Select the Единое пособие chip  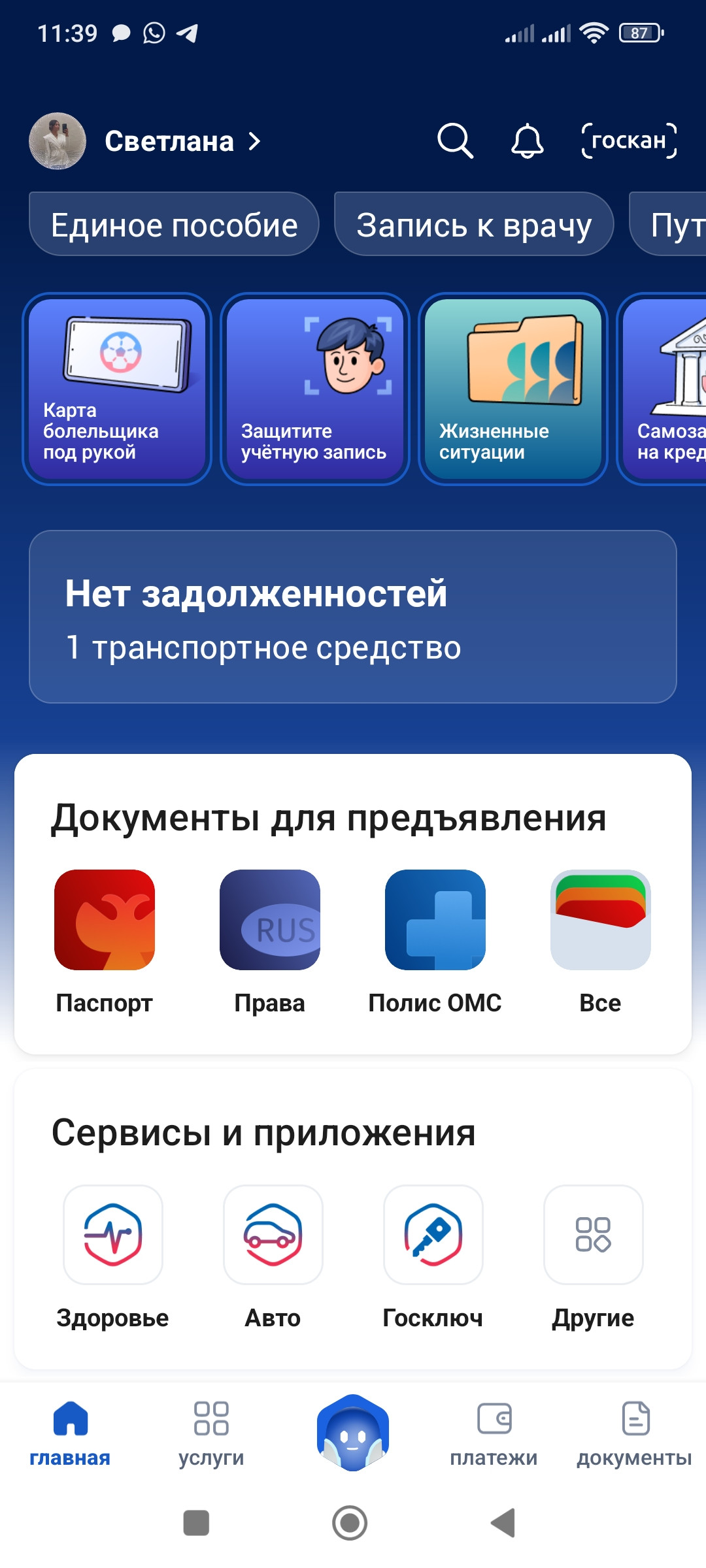tap(174, 224)
